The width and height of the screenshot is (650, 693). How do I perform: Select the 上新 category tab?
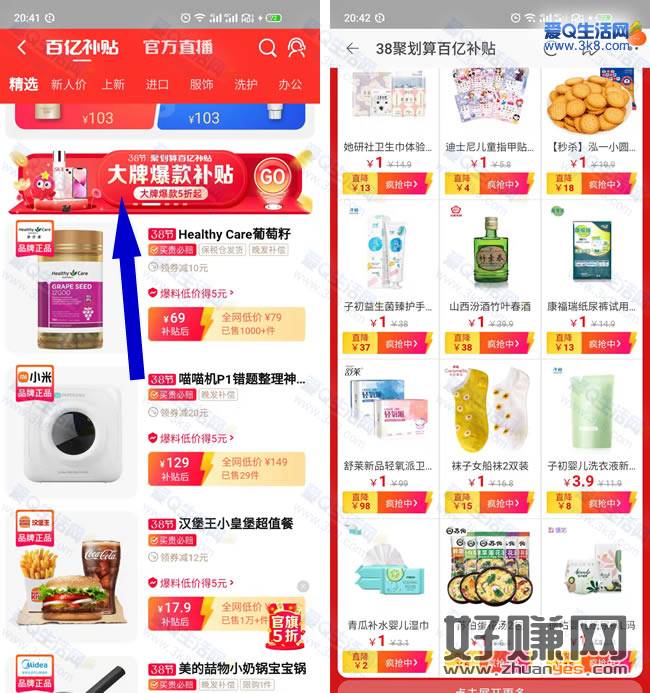[x=113, y=85]
